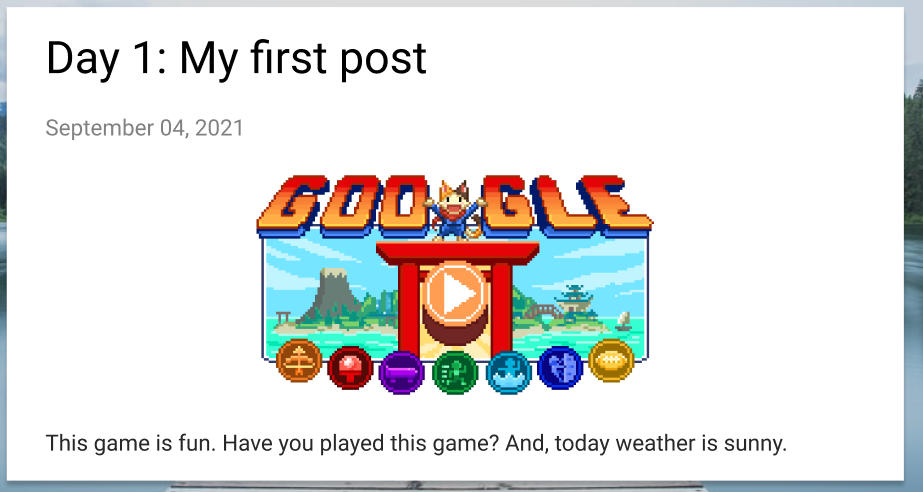Image resolution: width=923 pixels, height=492 pixels.
Task: Open the Google Doodle image in the post
Action: [454, 284]
